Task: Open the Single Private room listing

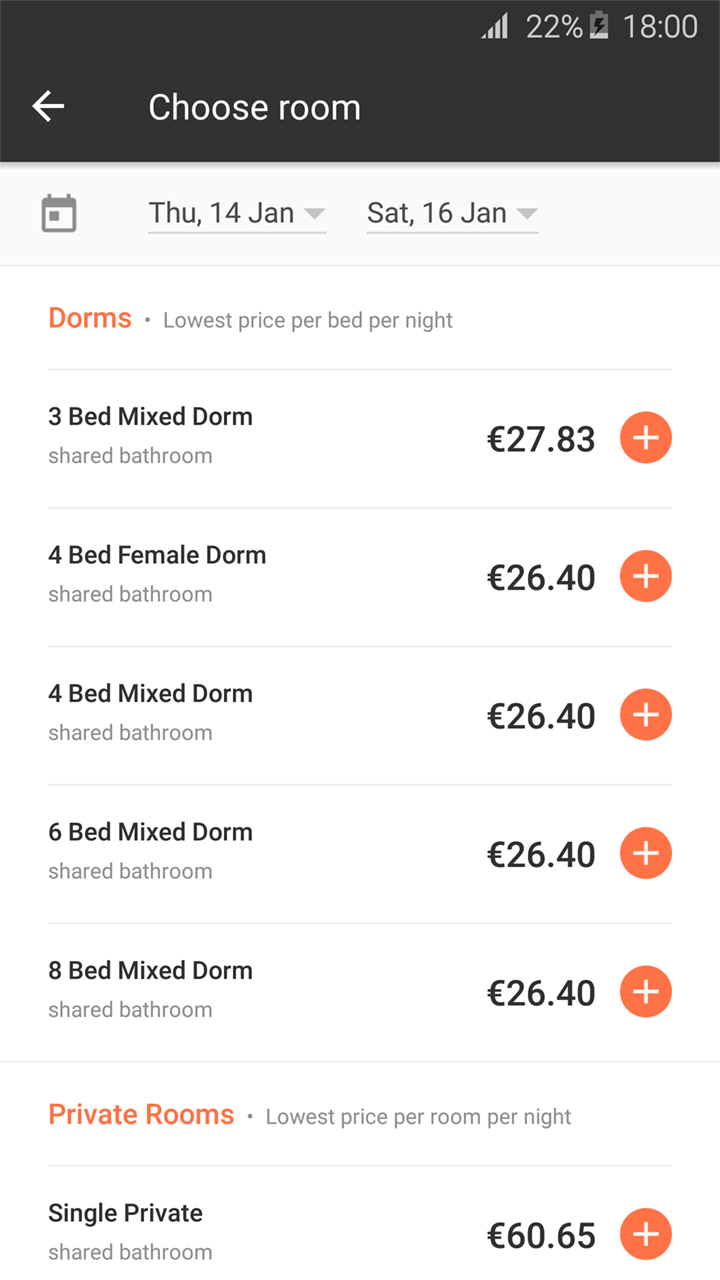Action: [x=125, y=1212]
